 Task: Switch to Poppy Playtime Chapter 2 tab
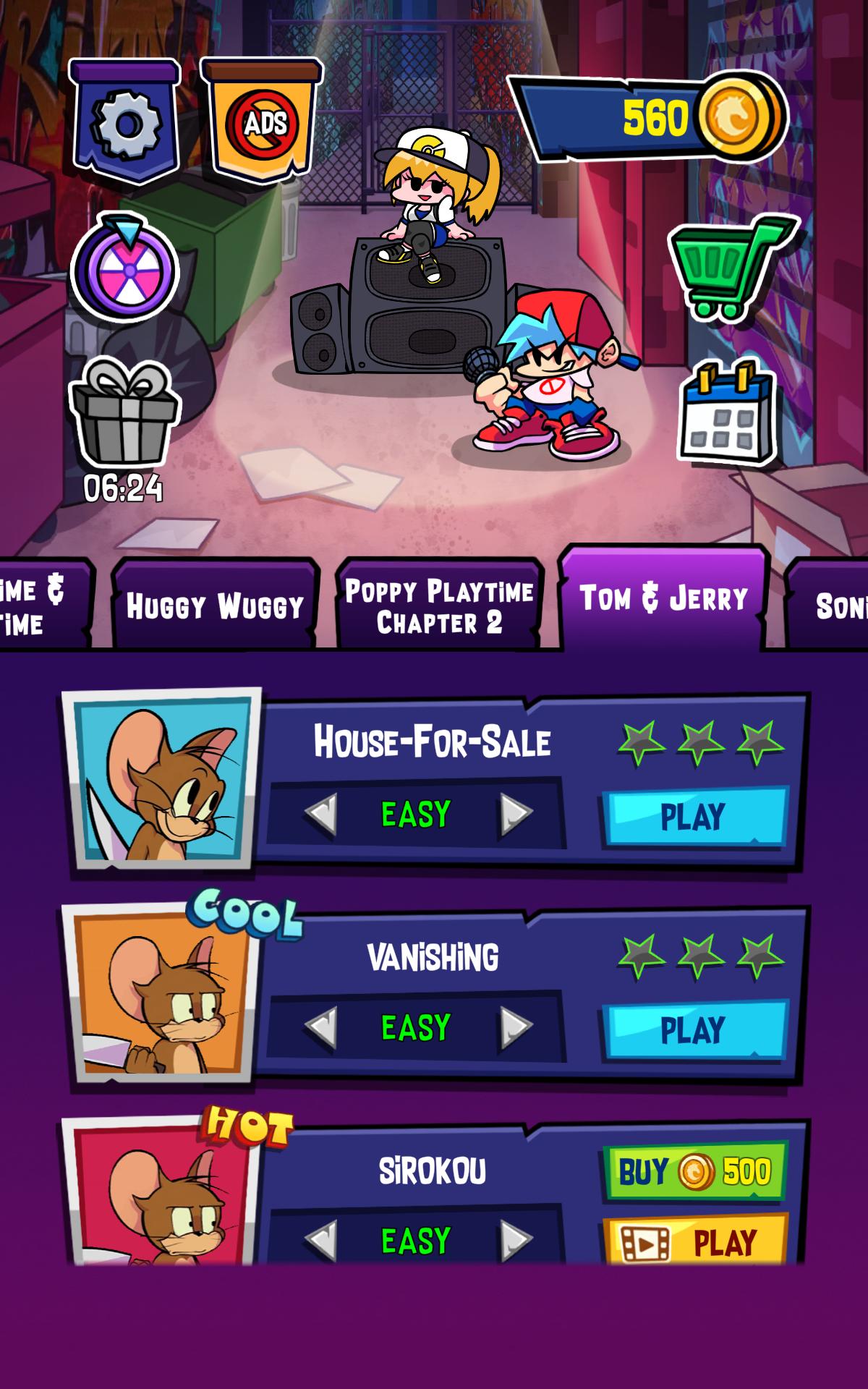coord(439,606)
